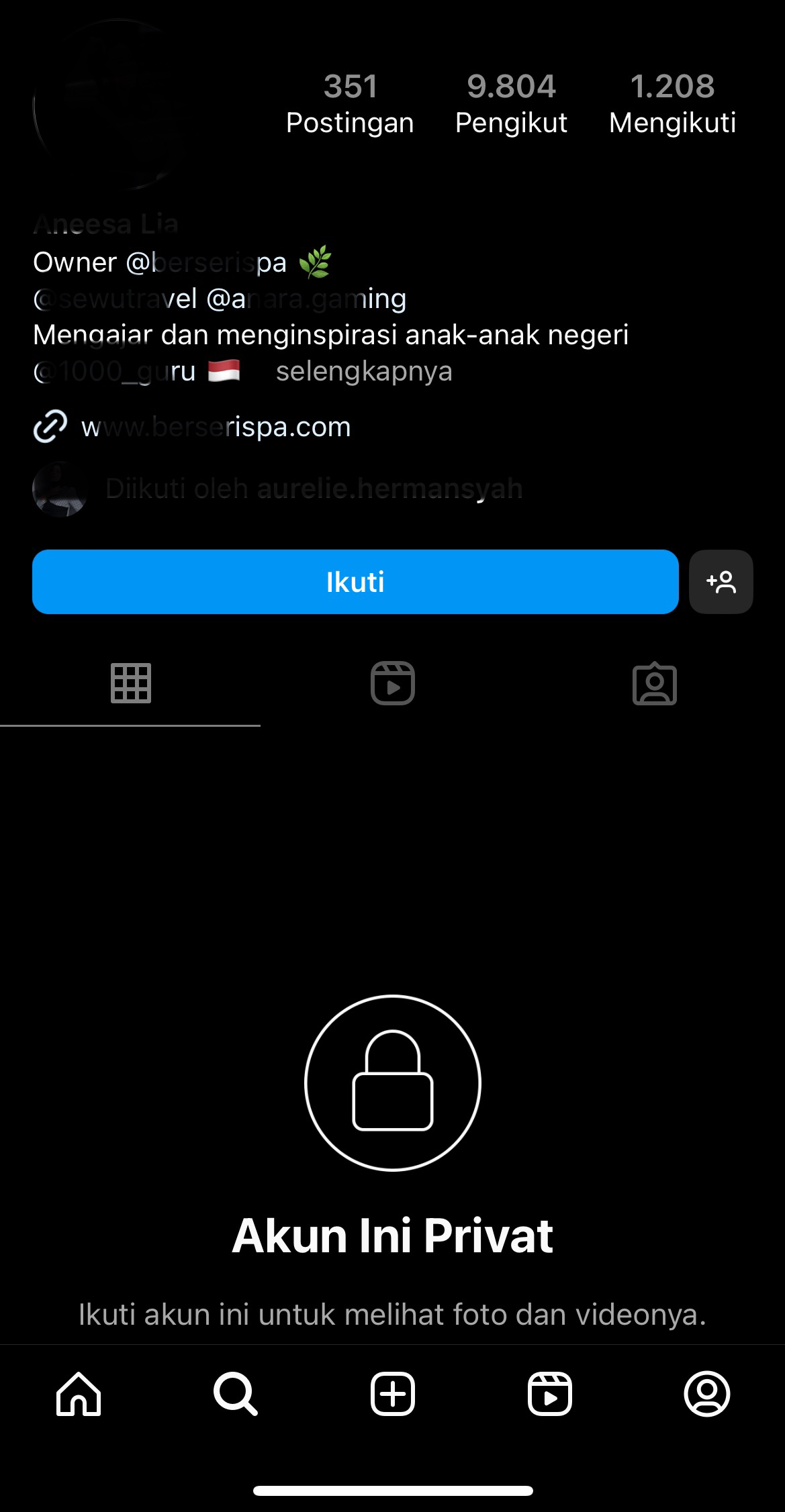Expand the bio with selengkapnya
Viewport: 785px width, 1512px height.
point(363,370)
